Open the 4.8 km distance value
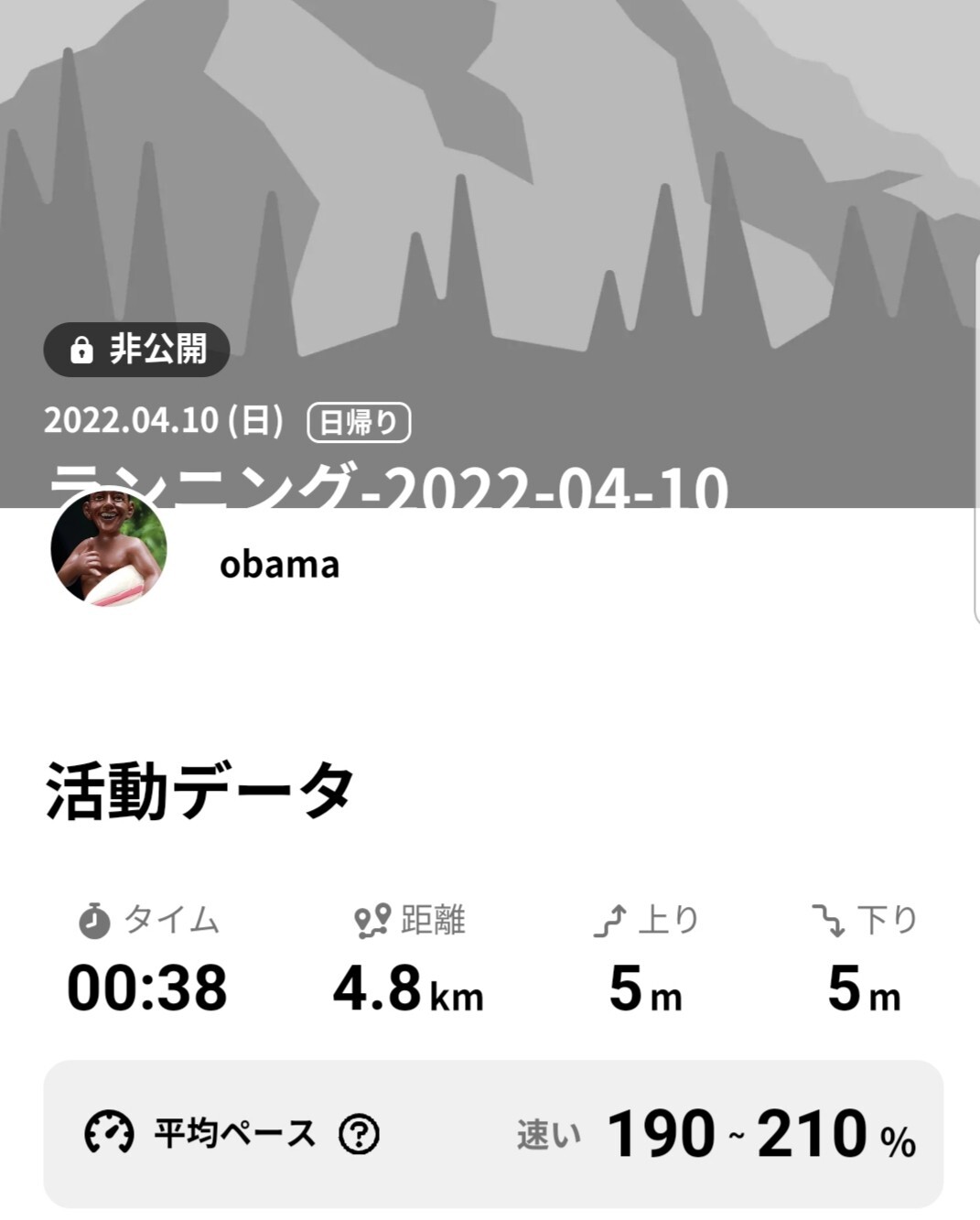Image resolution: width=980 pixels, height=1220 pixels. (405, 988)
